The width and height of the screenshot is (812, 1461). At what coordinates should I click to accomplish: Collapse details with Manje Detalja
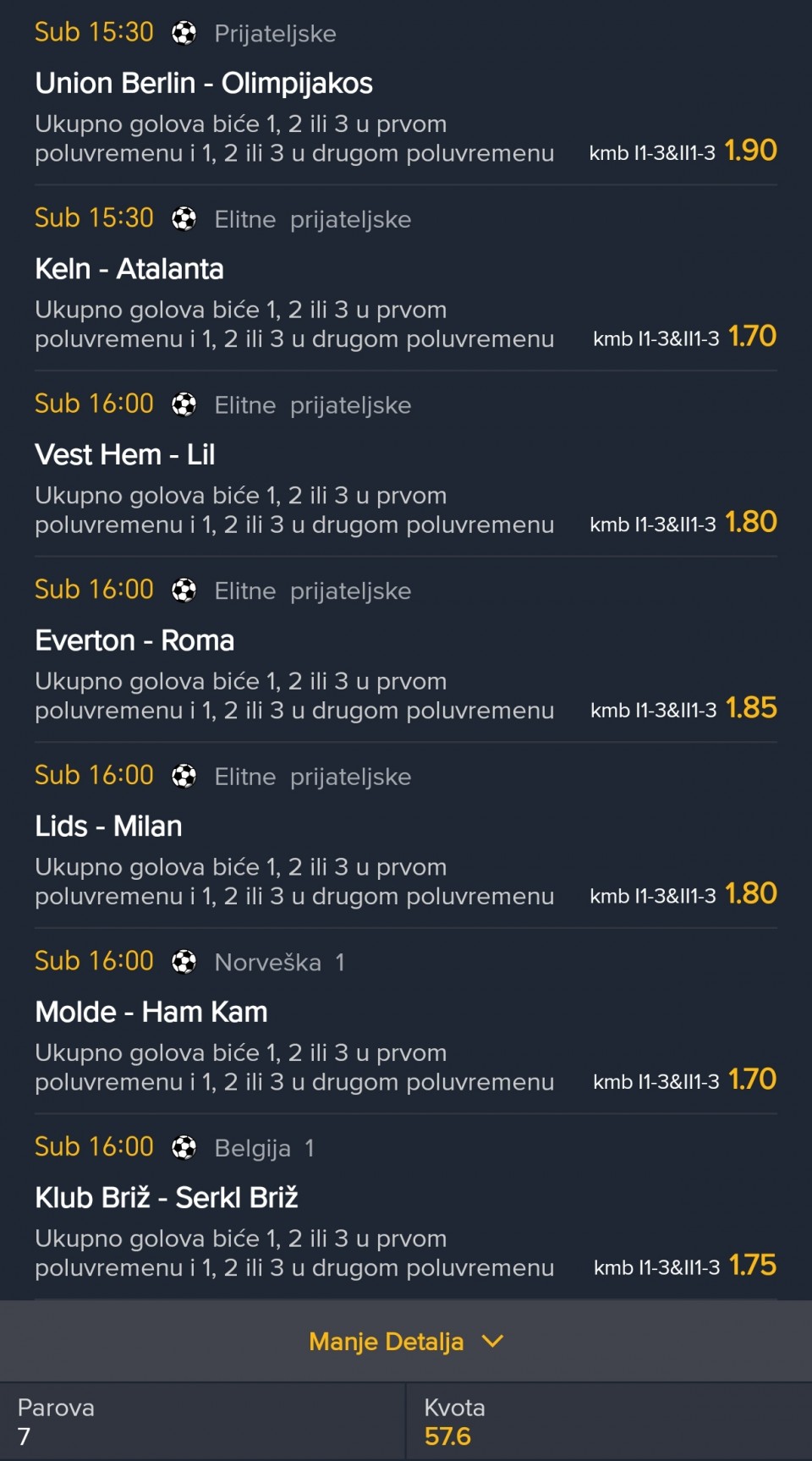(x=406, y=1341)
